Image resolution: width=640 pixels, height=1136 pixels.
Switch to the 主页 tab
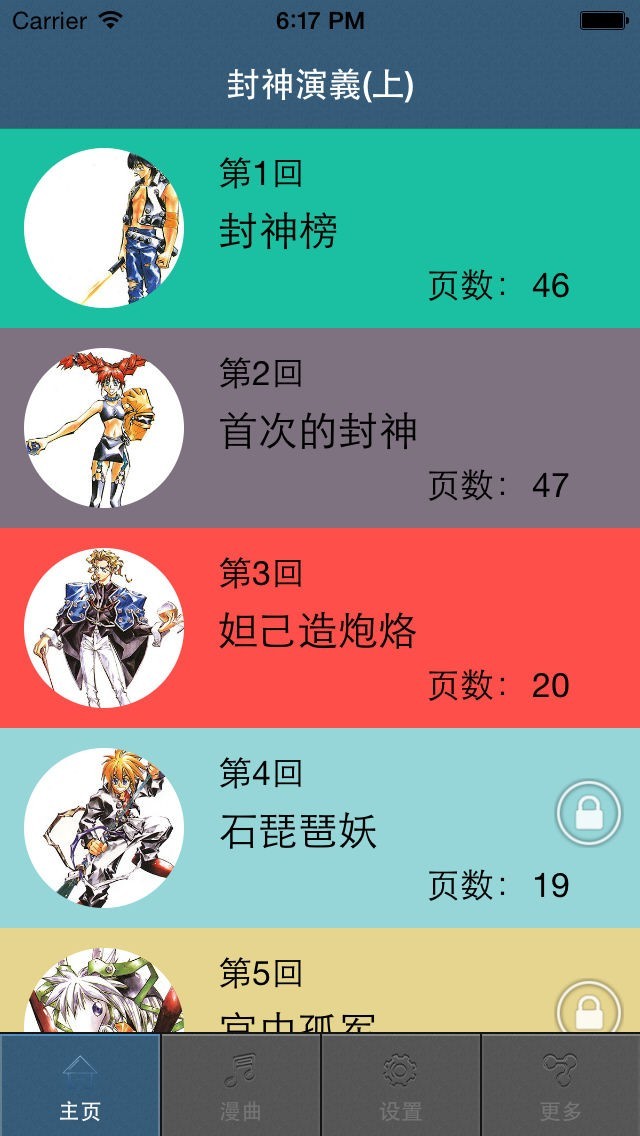[x=80, y=1086]
